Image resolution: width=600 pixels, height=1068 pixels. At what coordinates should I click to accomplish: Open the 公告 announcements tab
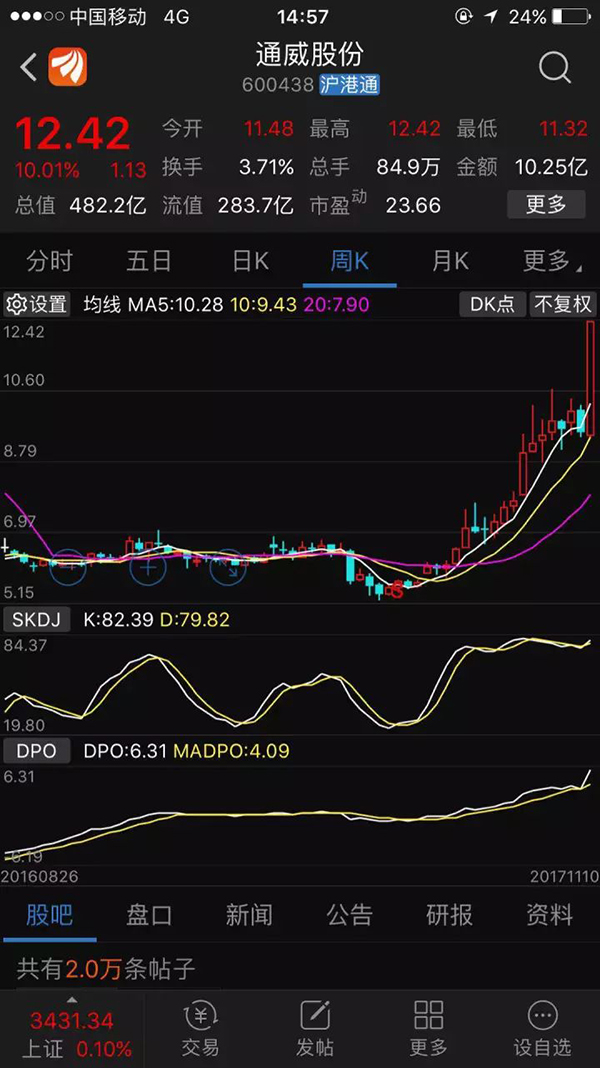pyautogui.click(x=349, y=914)
